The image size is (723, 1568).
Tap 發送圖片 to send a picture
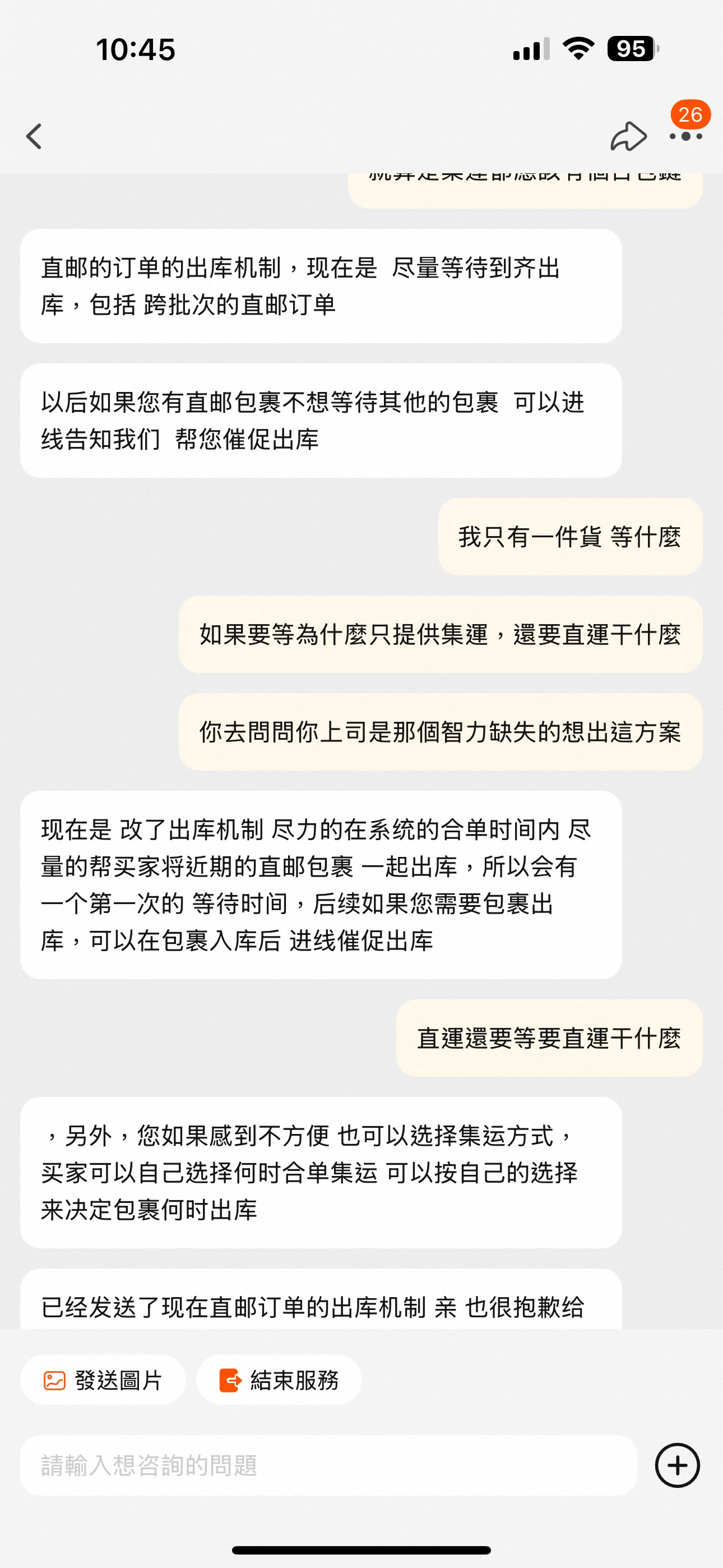coord(103,1380)
